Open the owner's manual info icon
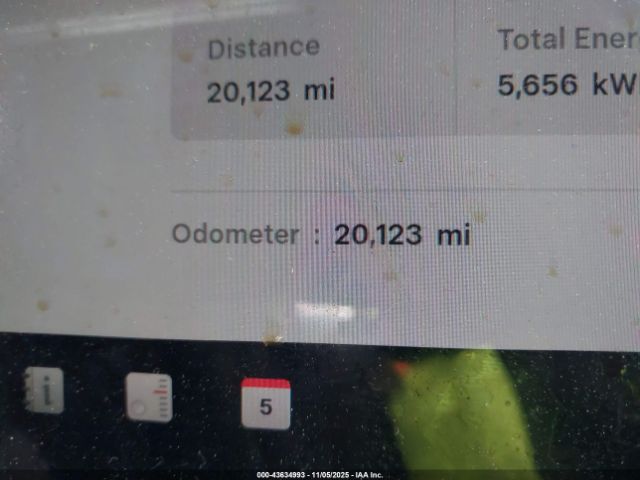Image resolution: width=640 pixels, height=480 pixels. click(44, 391)
